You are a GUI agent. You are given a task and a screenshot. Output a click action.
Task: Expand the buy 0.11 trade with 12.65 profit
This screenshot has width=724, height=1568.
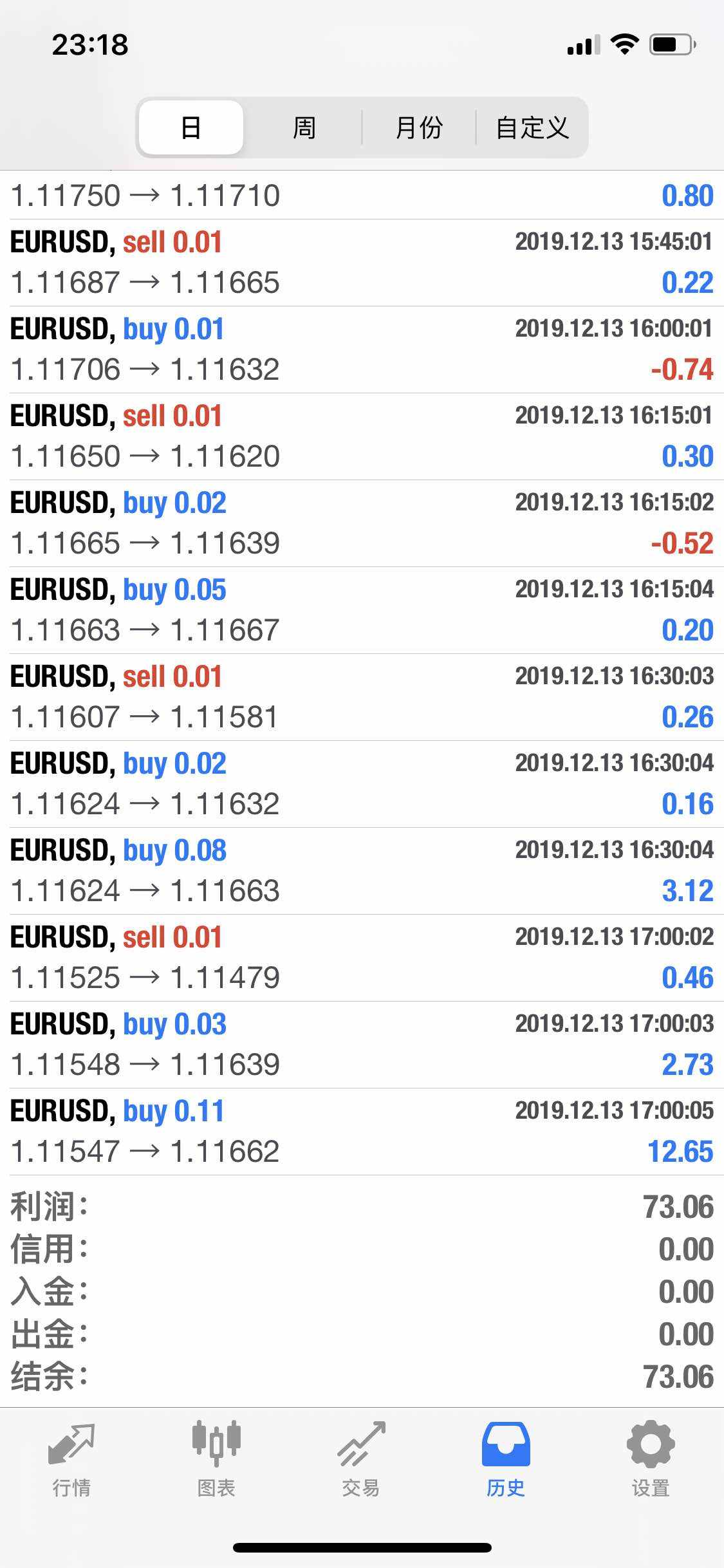tap(362, 1132)
